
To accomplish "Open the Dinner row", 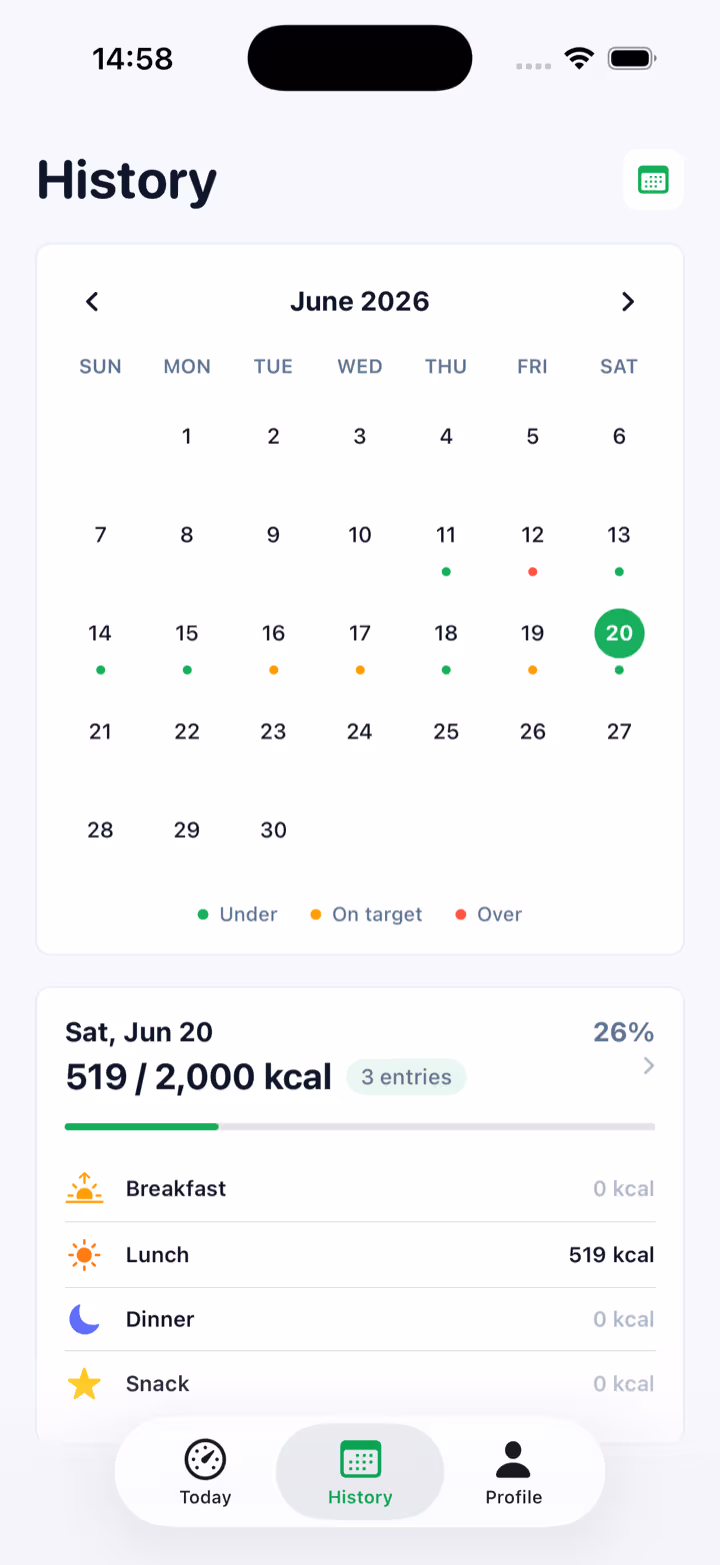I will pyautogui.click(x=360, y=1320).
